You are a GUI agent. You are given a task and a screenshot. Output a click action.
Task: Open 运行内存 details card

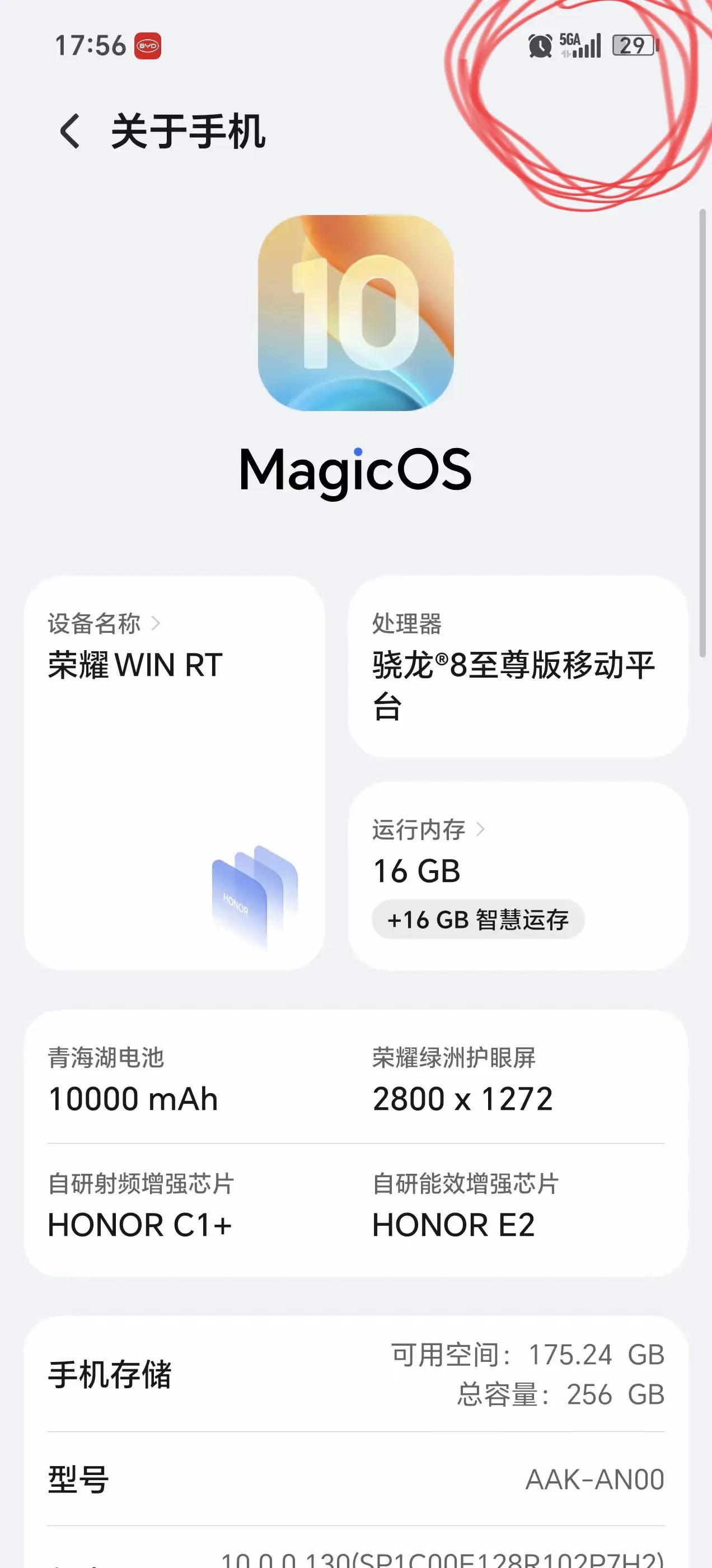pyautogui.click(x=517, y=874)
